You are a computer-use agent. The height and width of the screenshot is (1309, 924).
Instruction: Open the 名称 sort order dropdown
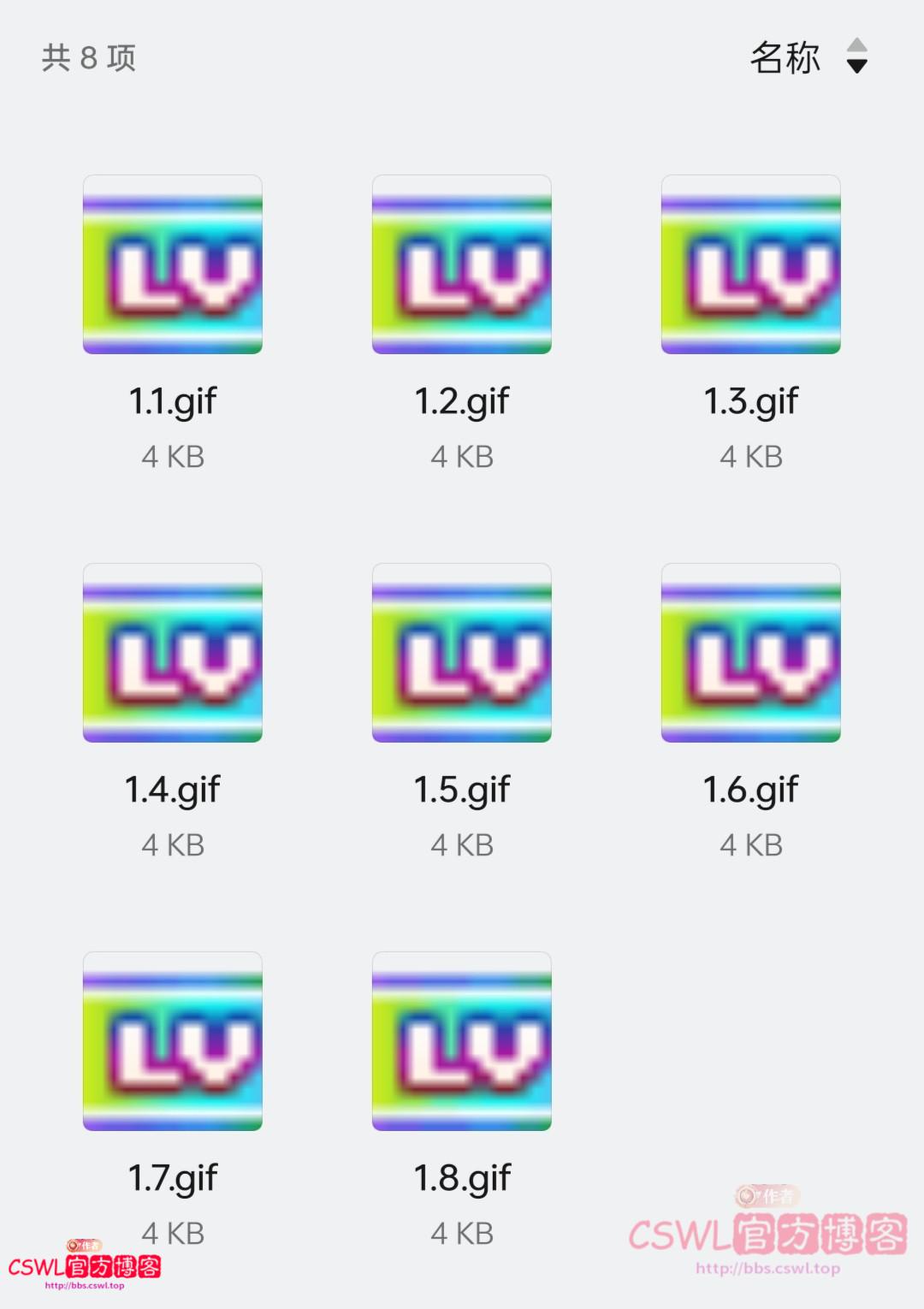[808, 57]
